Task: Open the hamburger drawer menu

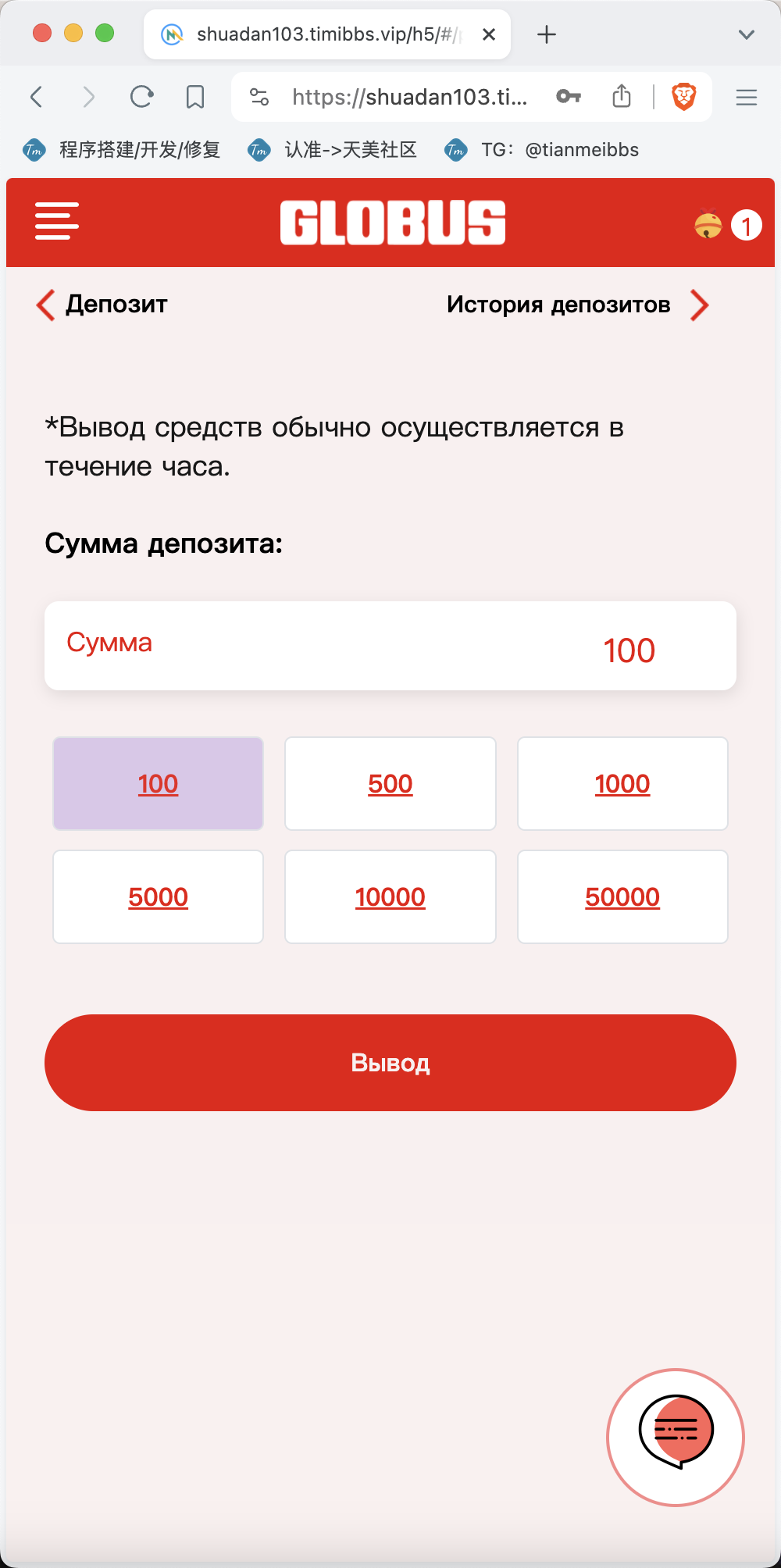Action: (57, 221)
